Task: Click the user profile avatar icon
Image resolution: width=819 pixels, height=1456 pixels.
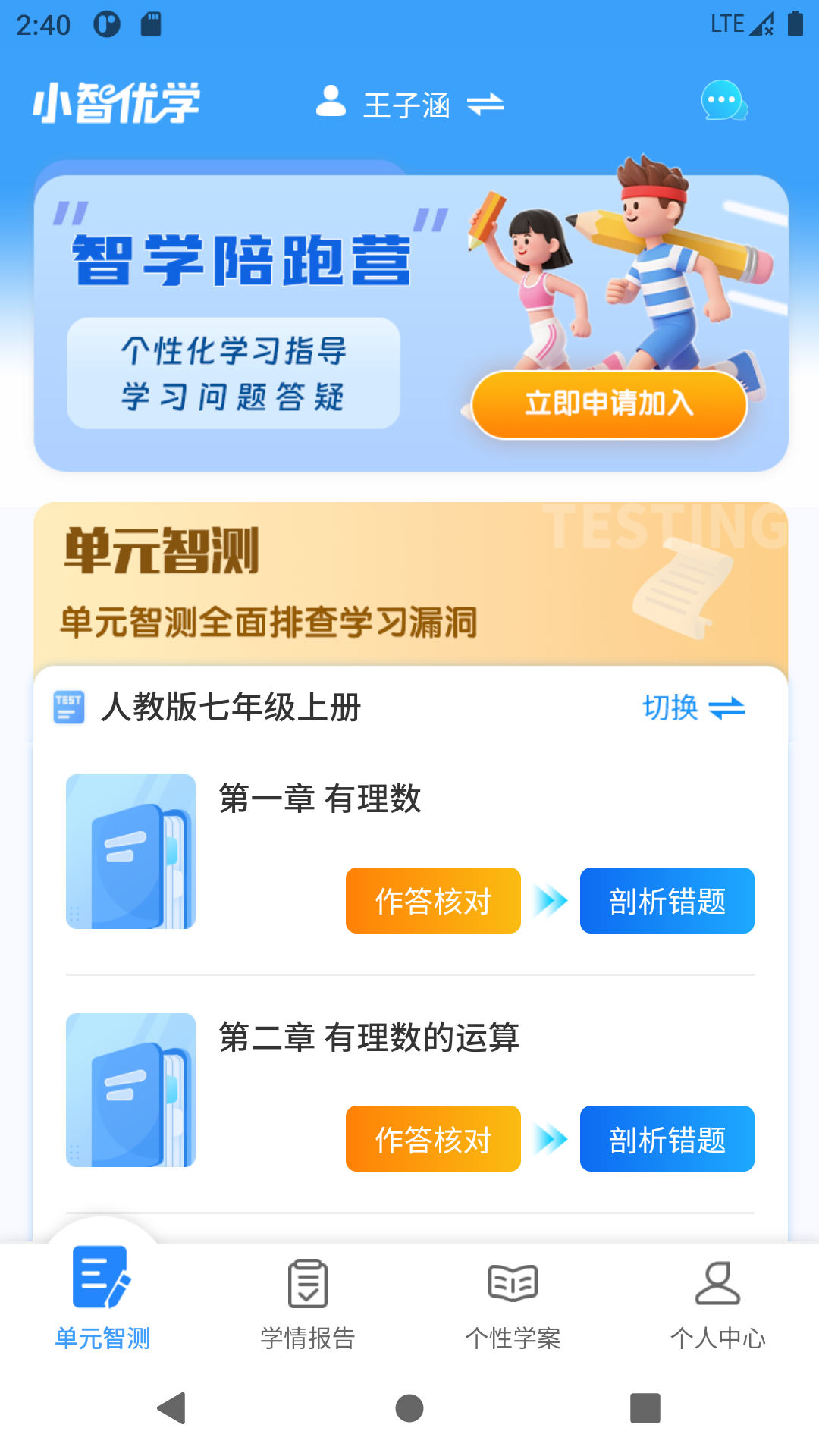Action: [x=328, y=103]
